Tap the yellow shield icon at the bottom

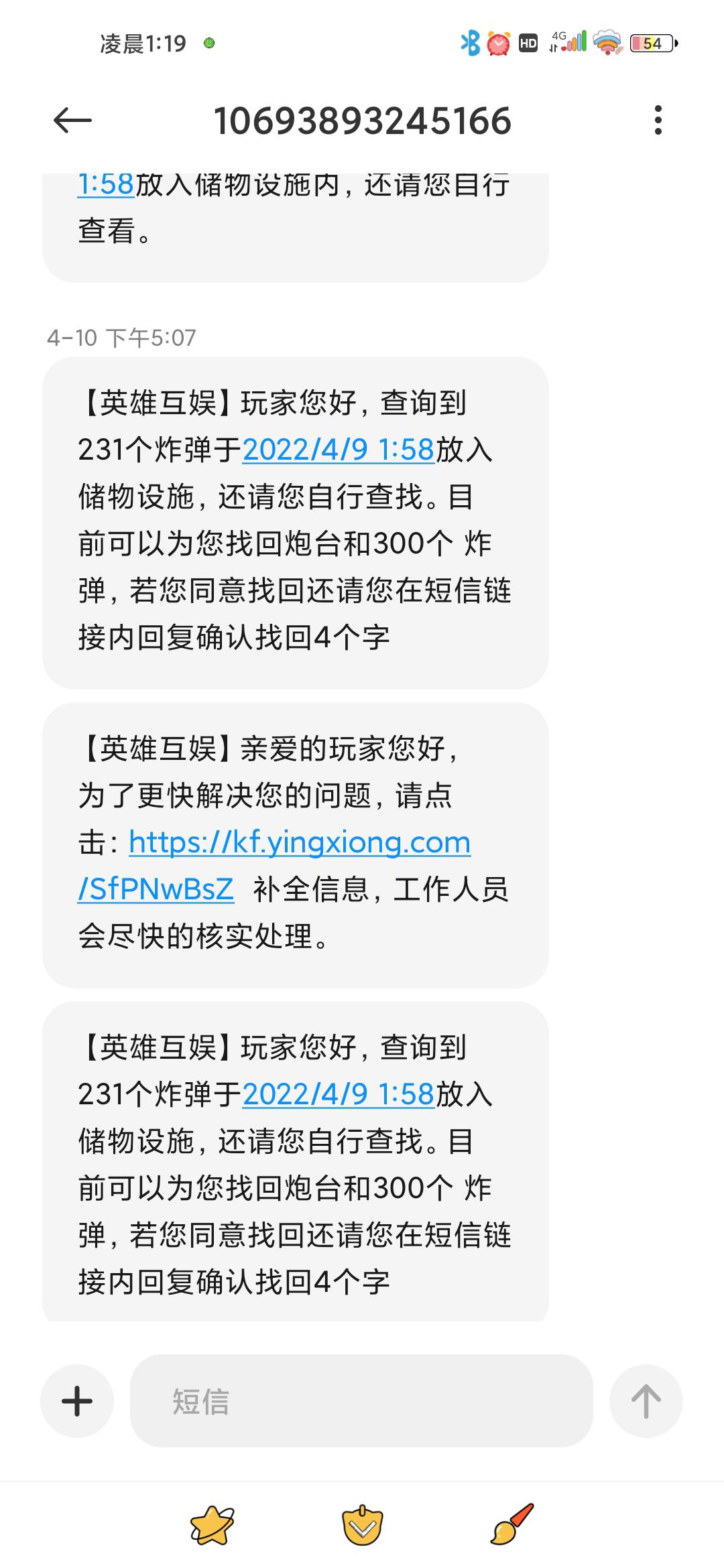(x=362, y=1525)
